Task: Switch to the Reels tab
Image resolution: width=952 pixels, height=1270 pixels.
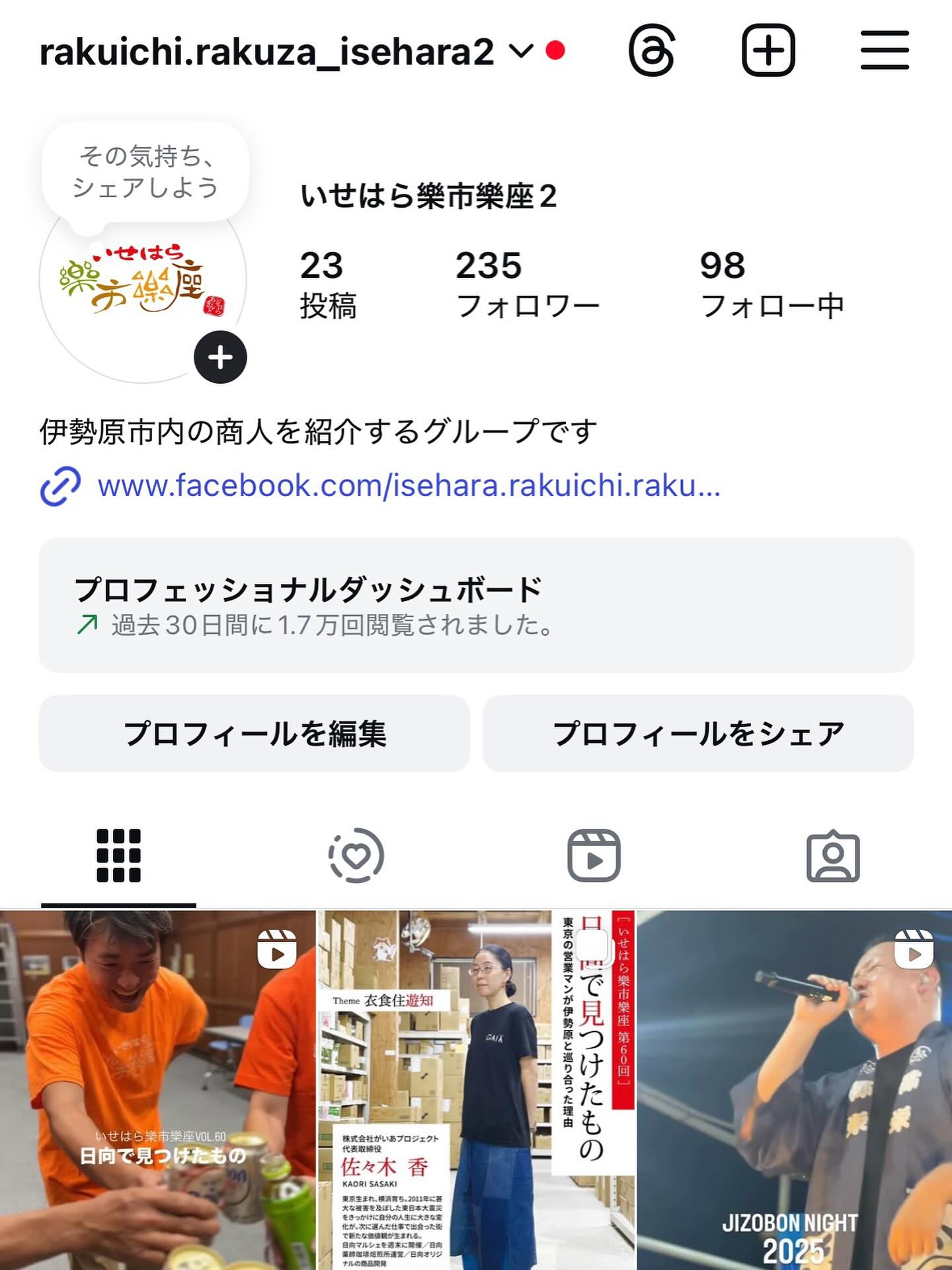Action: click(x=594, y=855)
